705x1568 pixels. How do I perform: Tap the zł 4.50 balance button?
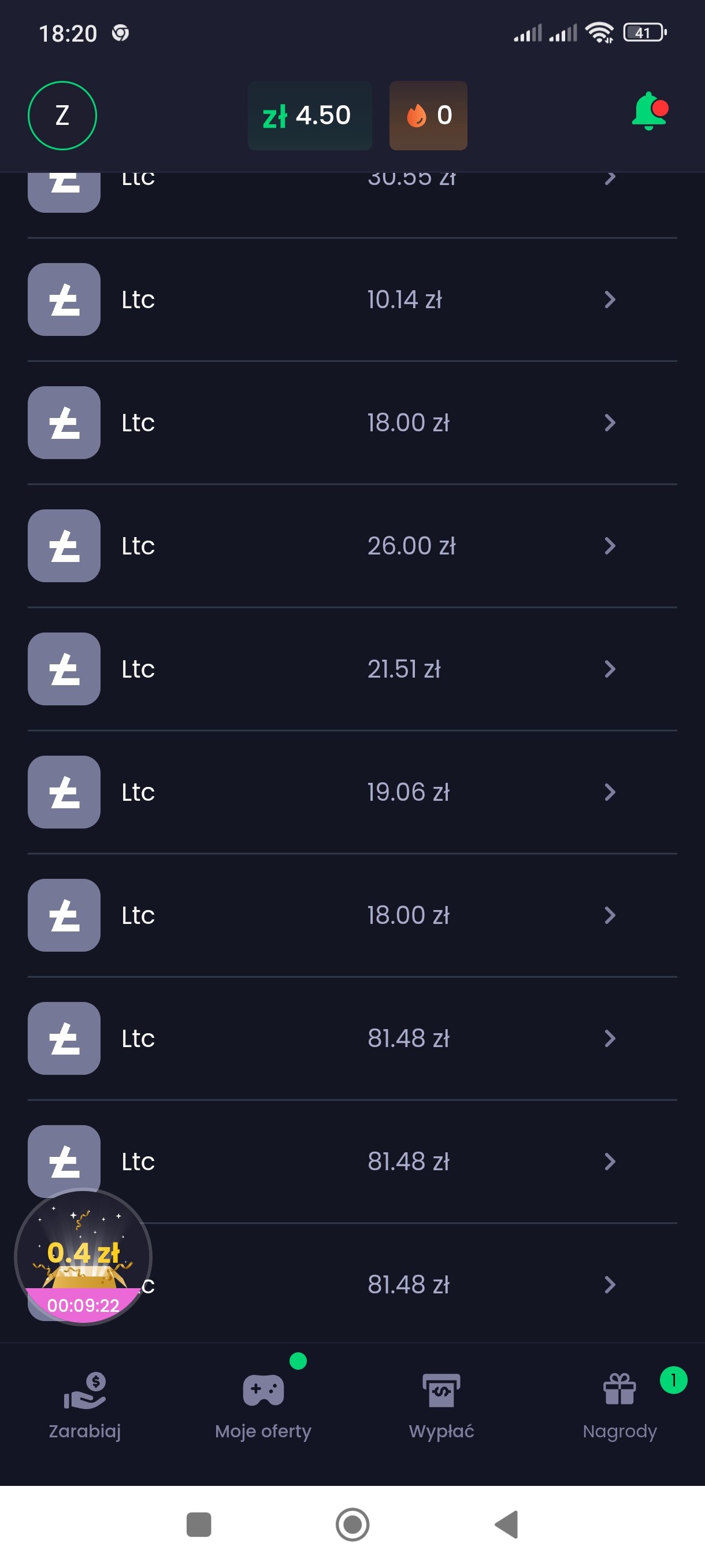[309, 116]
